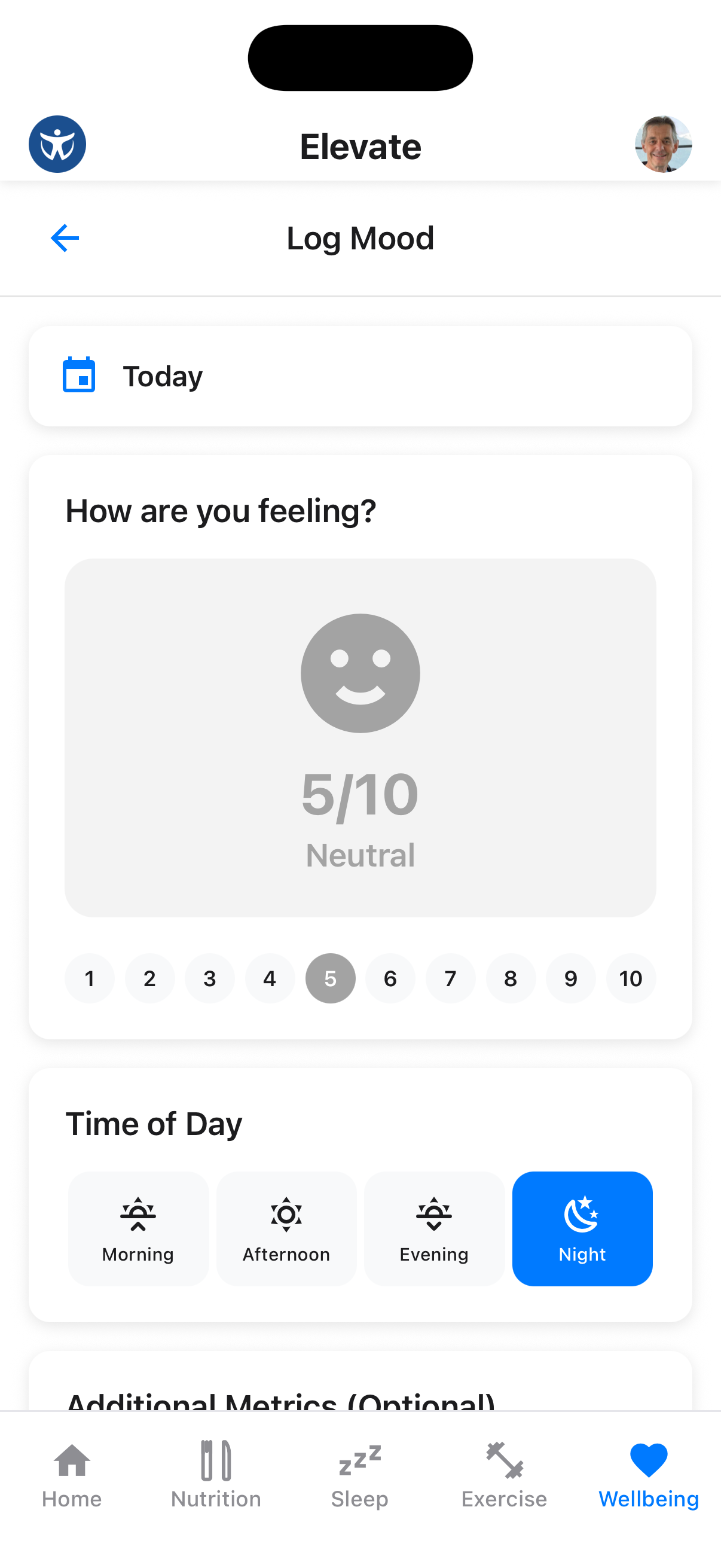Select the Morning time of day
The width and height of the screenshot is (721, 1568).
click(138, 1228)
